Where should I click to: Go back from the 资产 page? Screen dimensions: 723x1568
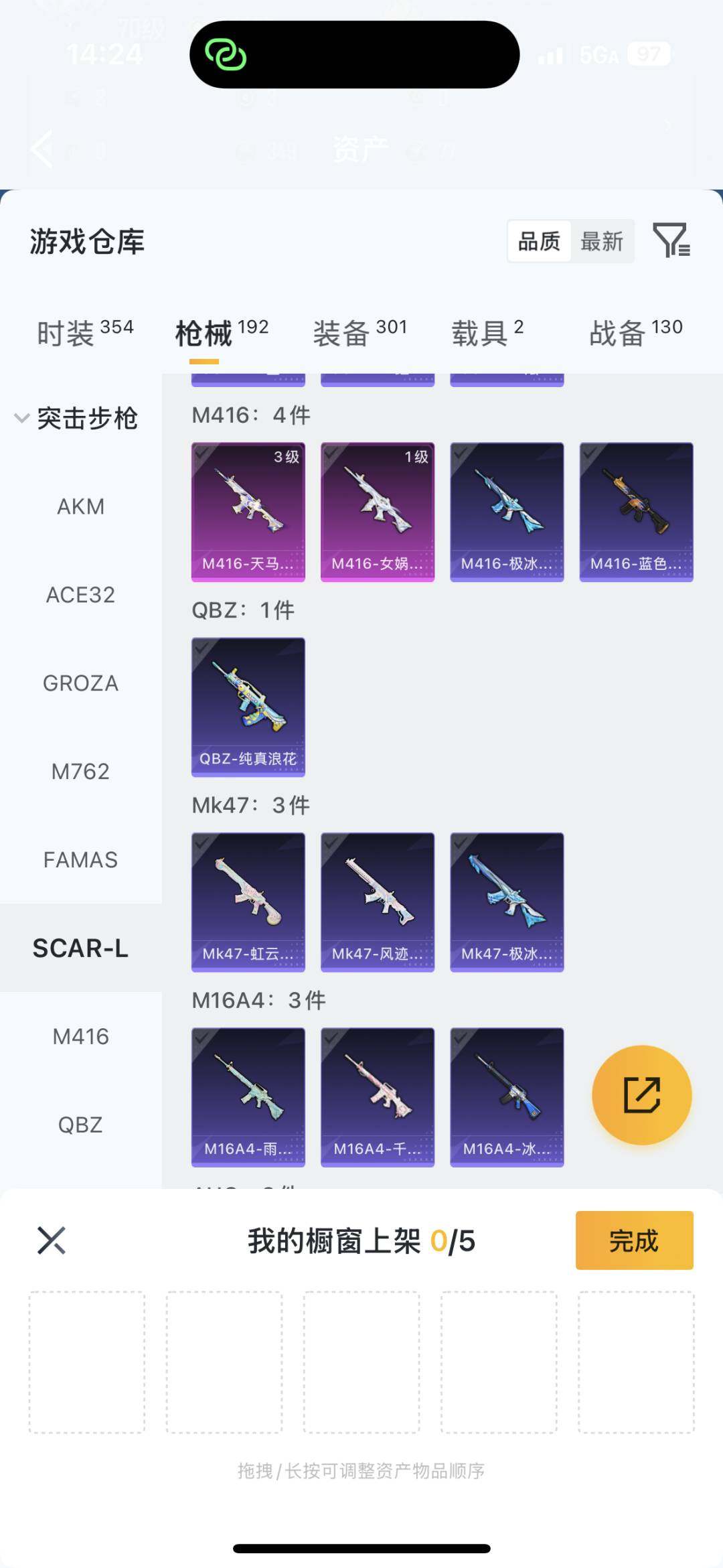pyautogui.click(x=42, y=149)
